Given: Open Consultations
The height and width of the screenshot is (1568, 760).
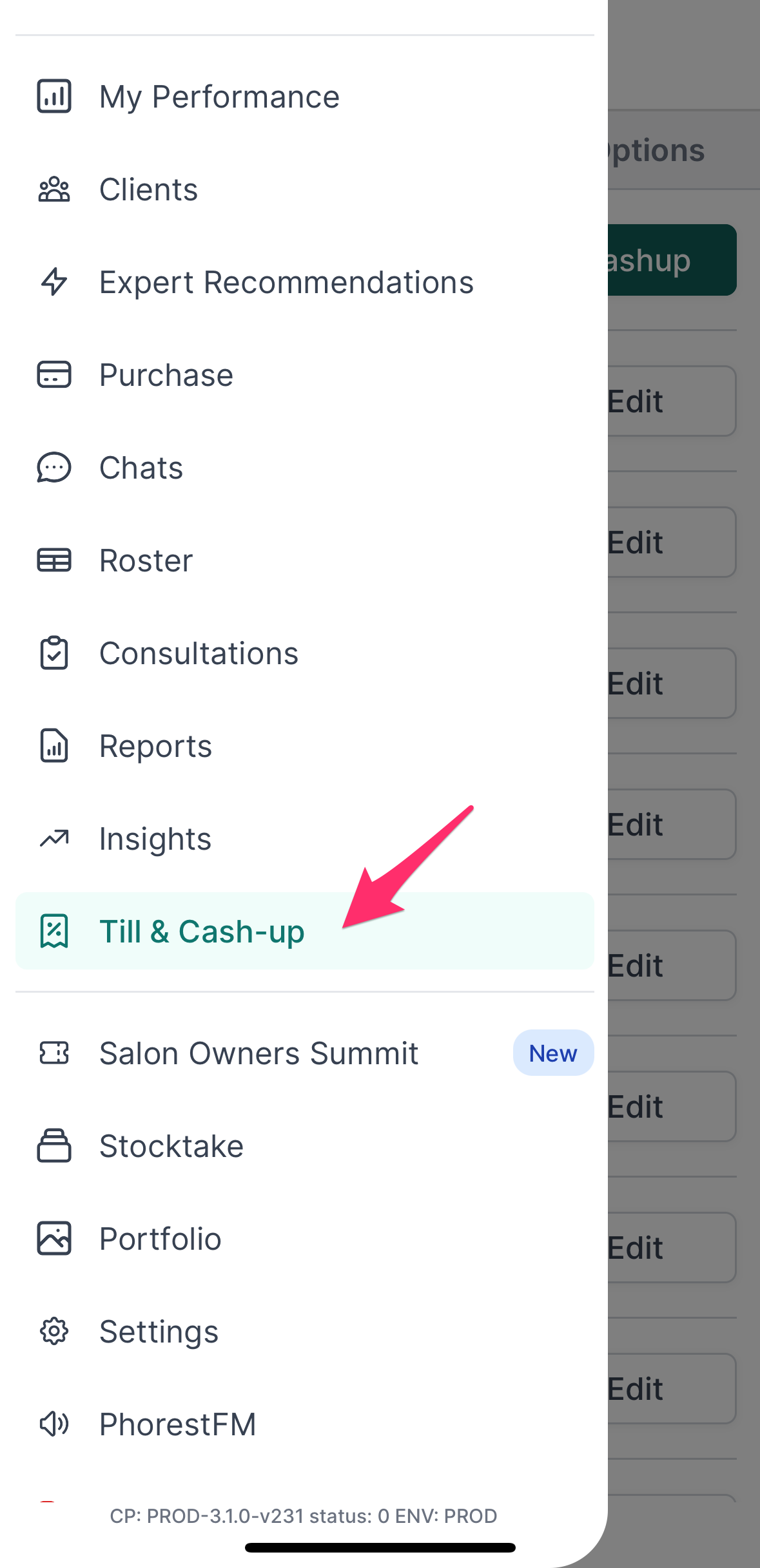Looking at the screenshot, I should [x=304, y=653].
